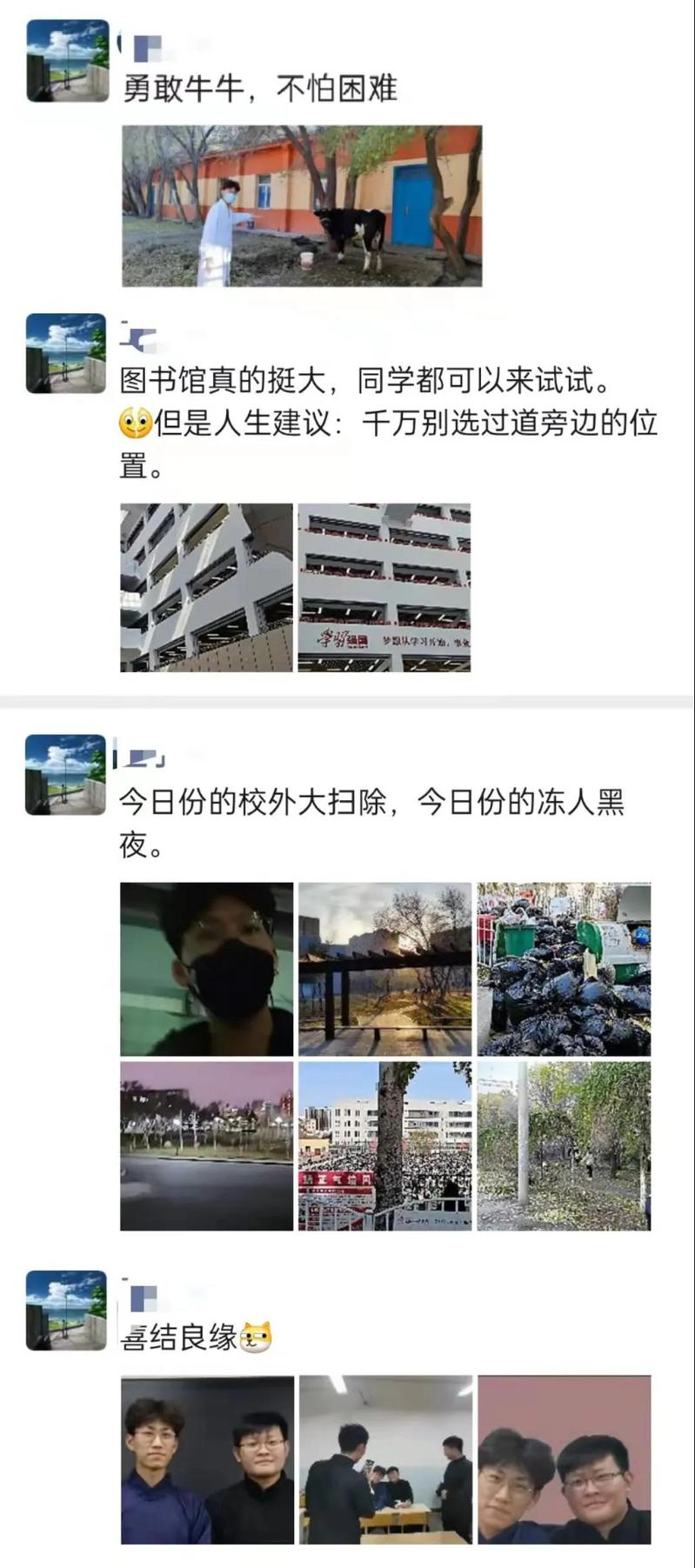Screen dimensions: 695x1568
Task: Tap the avatar on the 校外大扫除 post
Action: pyautogui.click(x=66, y=775)
